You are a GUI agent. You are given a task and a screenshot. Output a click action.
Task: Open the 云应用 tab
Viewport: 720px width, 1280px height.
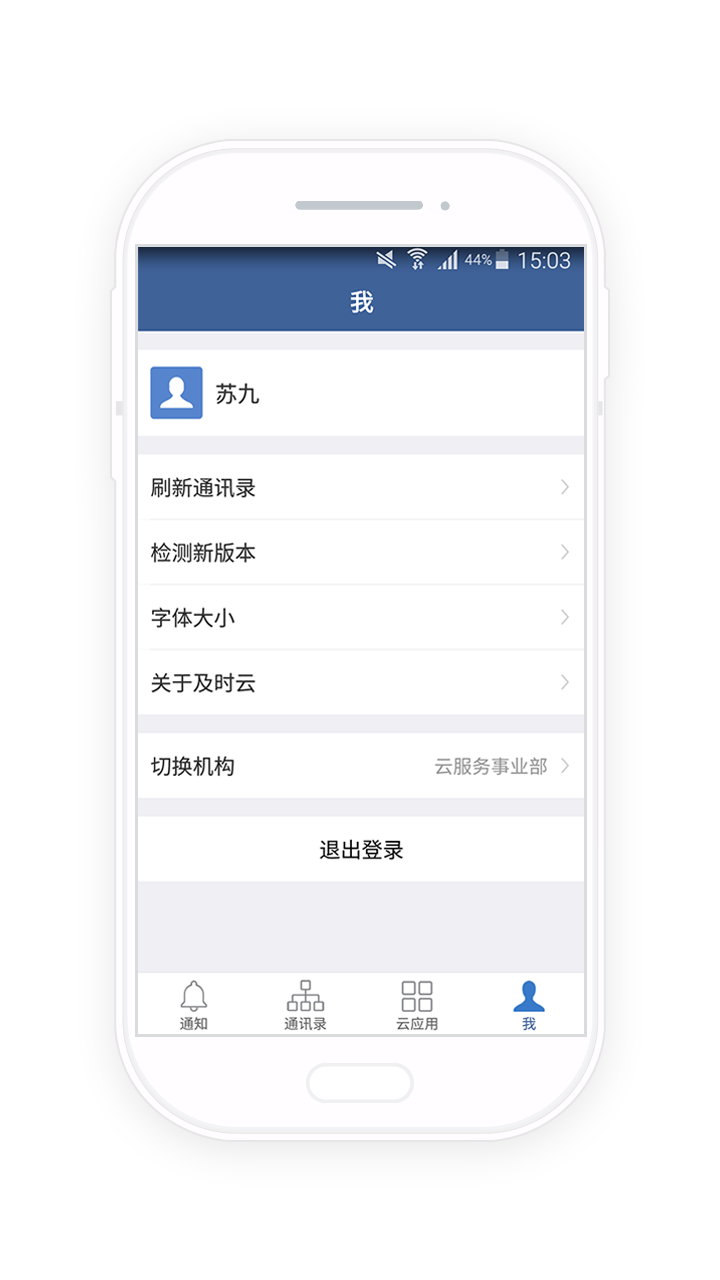coord(417,1005)
